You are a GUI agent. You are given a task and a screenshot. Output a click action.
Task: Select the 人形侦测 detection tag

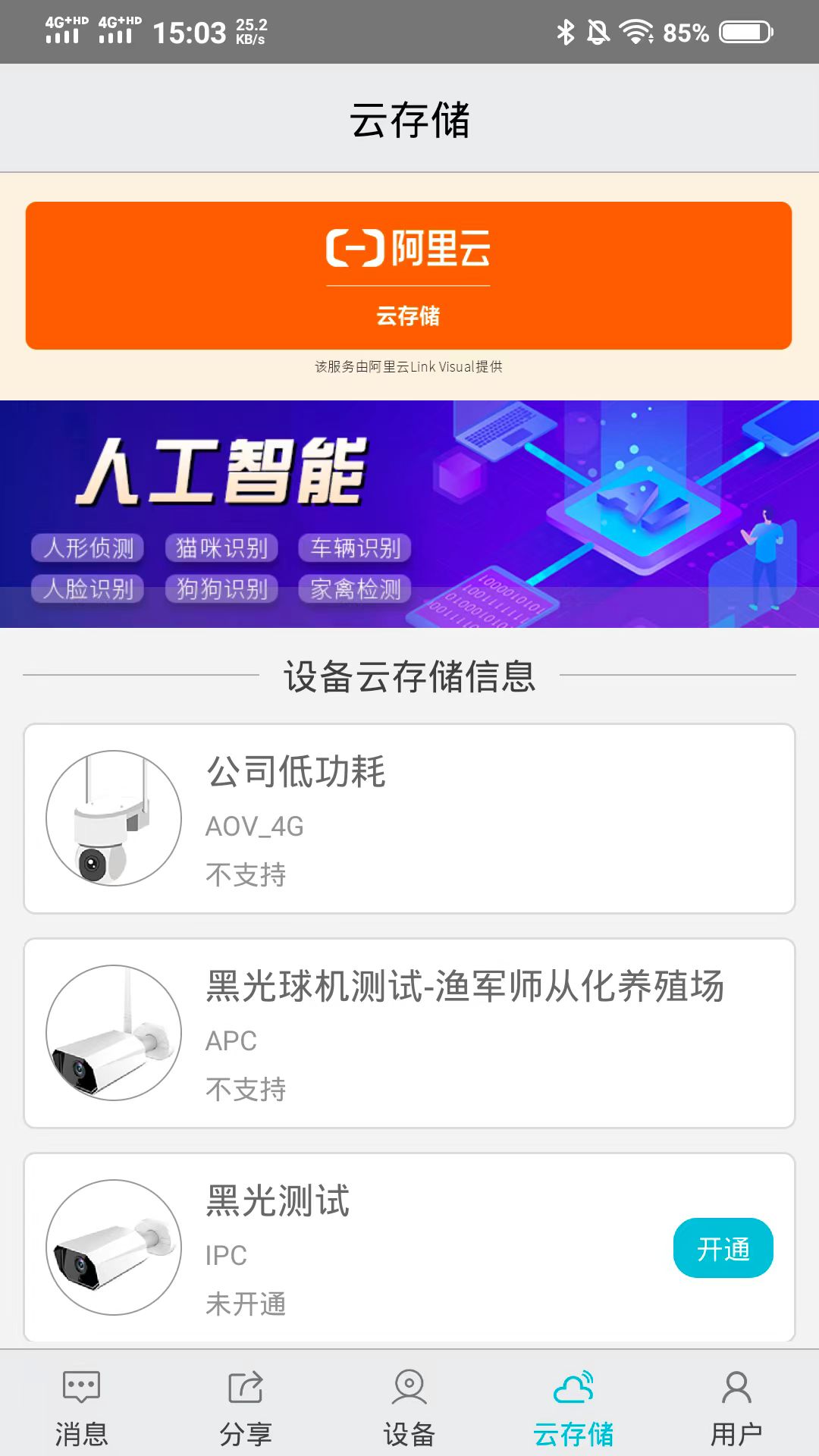pos(89,548)
